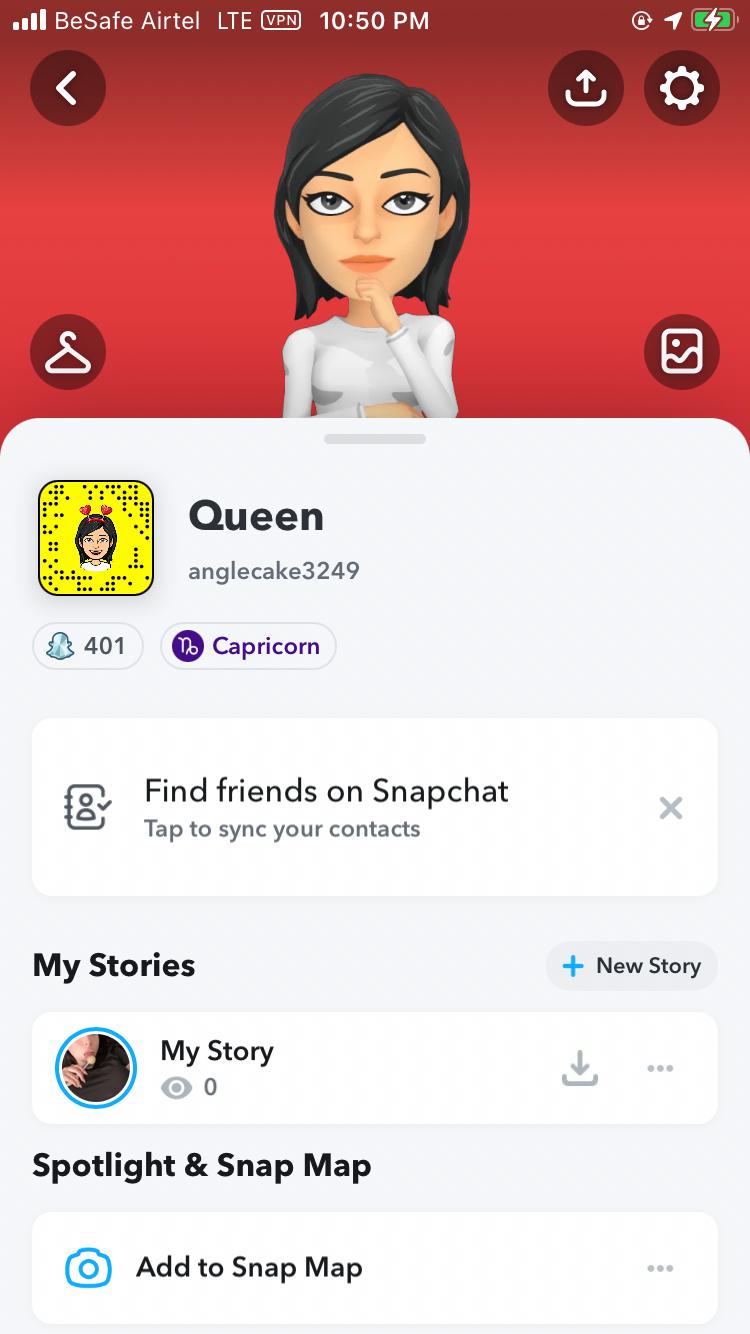Dismiss the Find friends card
This screenshot has width=750, height=1334.
click(x=671, y=808)
